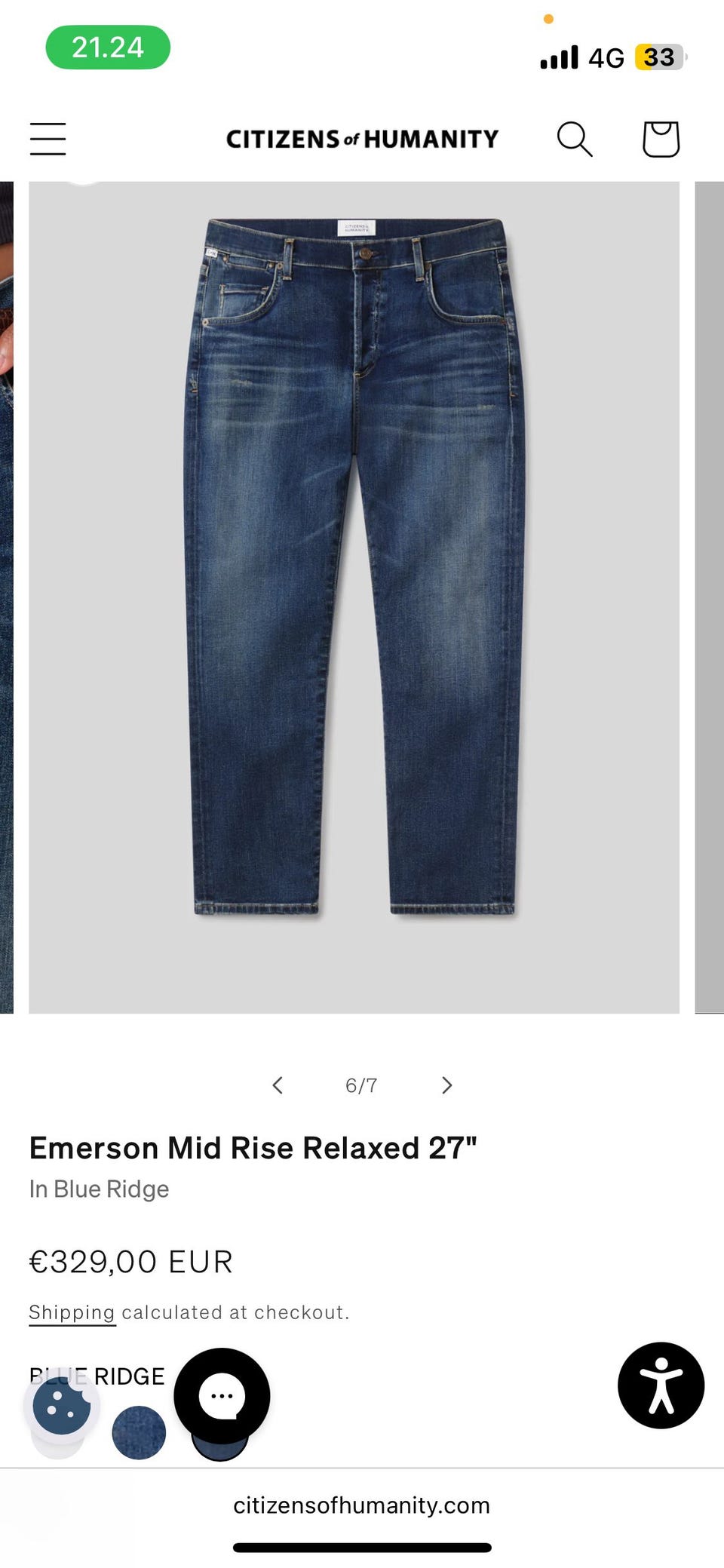Open the Shipping policy link
This screenshot has width=724, height=1568.
72,1312
